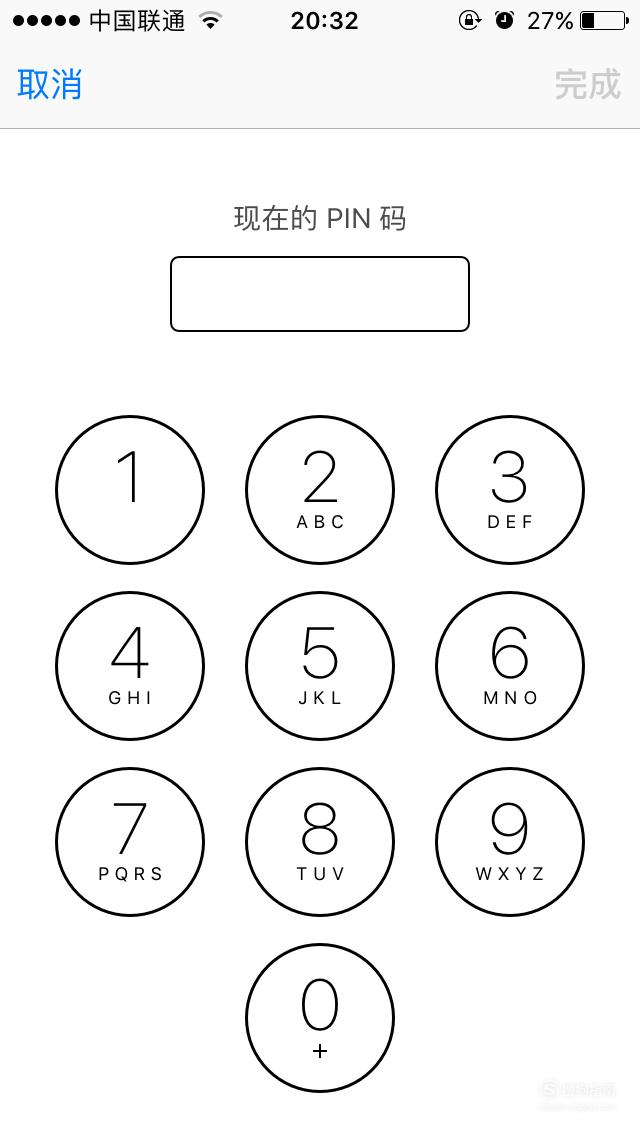Select the 3 DEF key

click(510, 490)
